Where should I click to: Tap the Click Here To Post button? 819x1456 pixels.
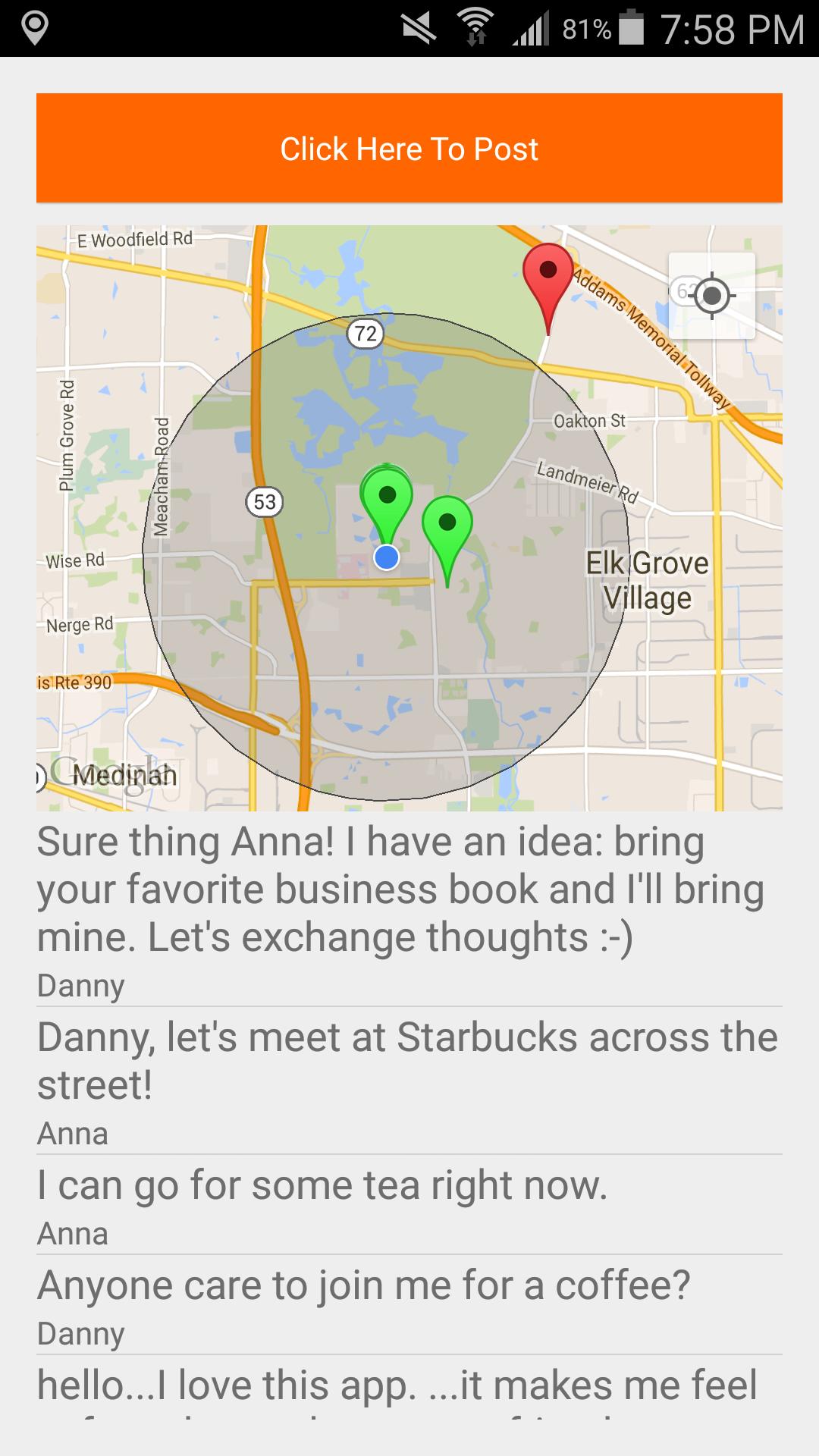tap(409, 149)
